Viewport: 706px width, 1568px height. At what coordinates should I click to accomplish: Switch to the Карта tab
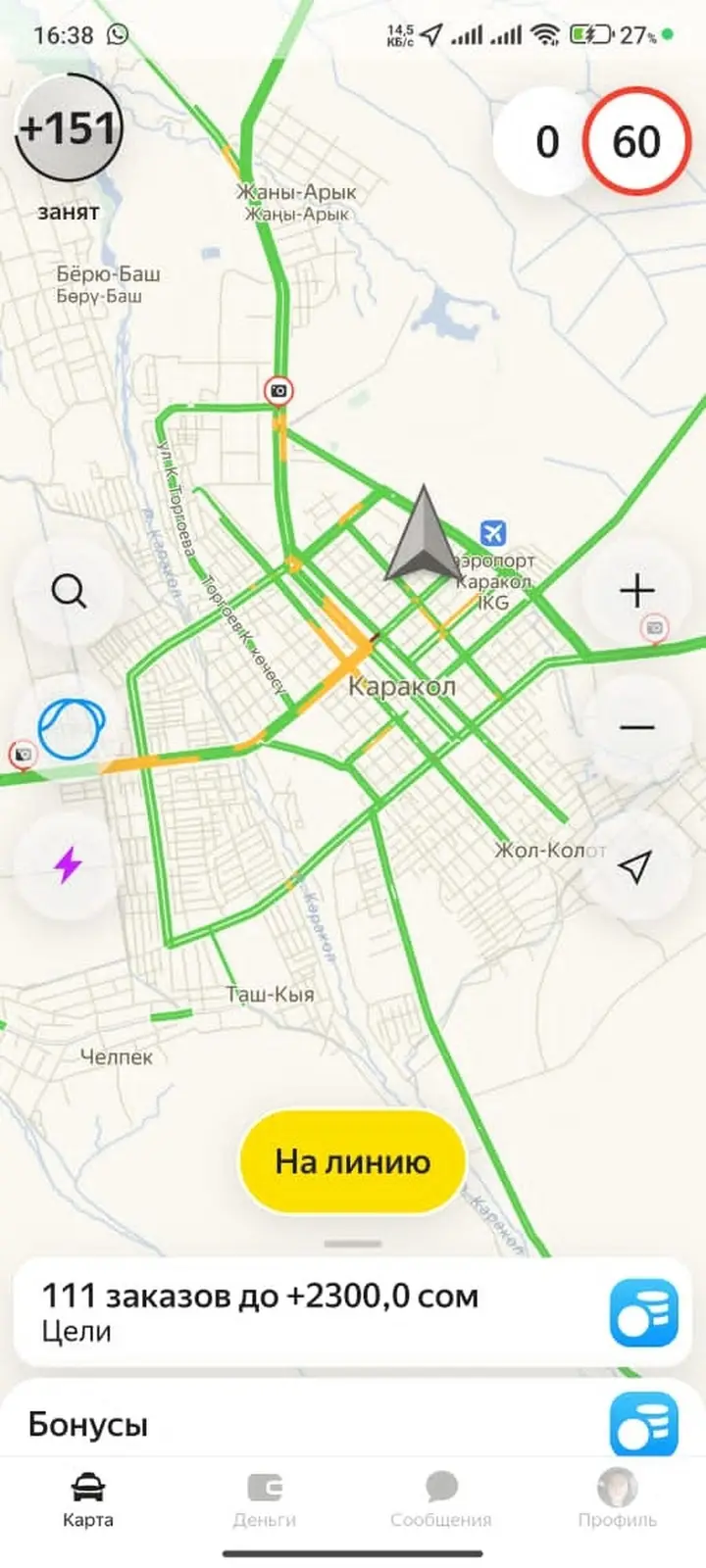coord(88,1499)
